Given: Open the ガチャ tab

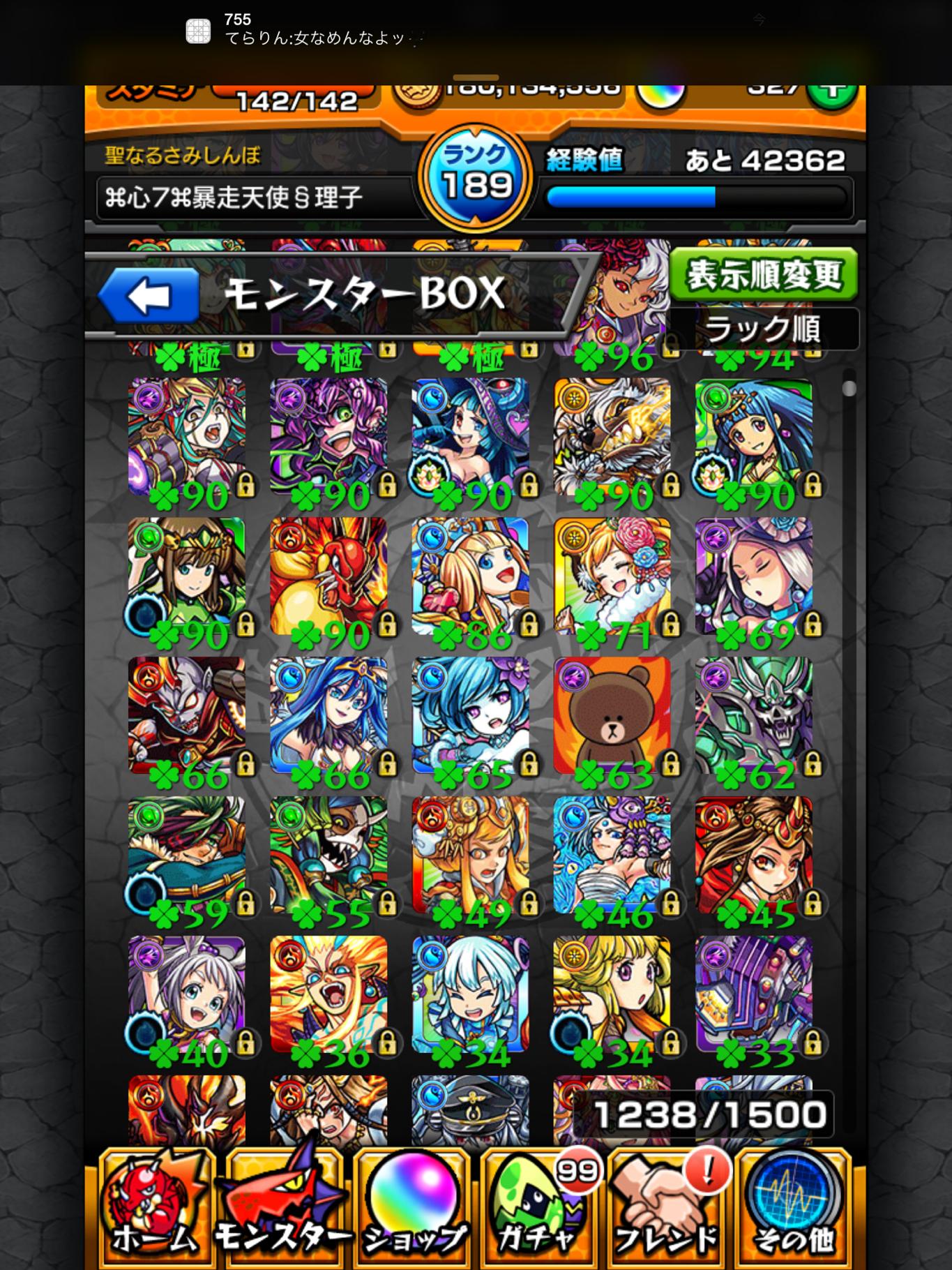Looking at the screenshot, I should pos(540,1209).
